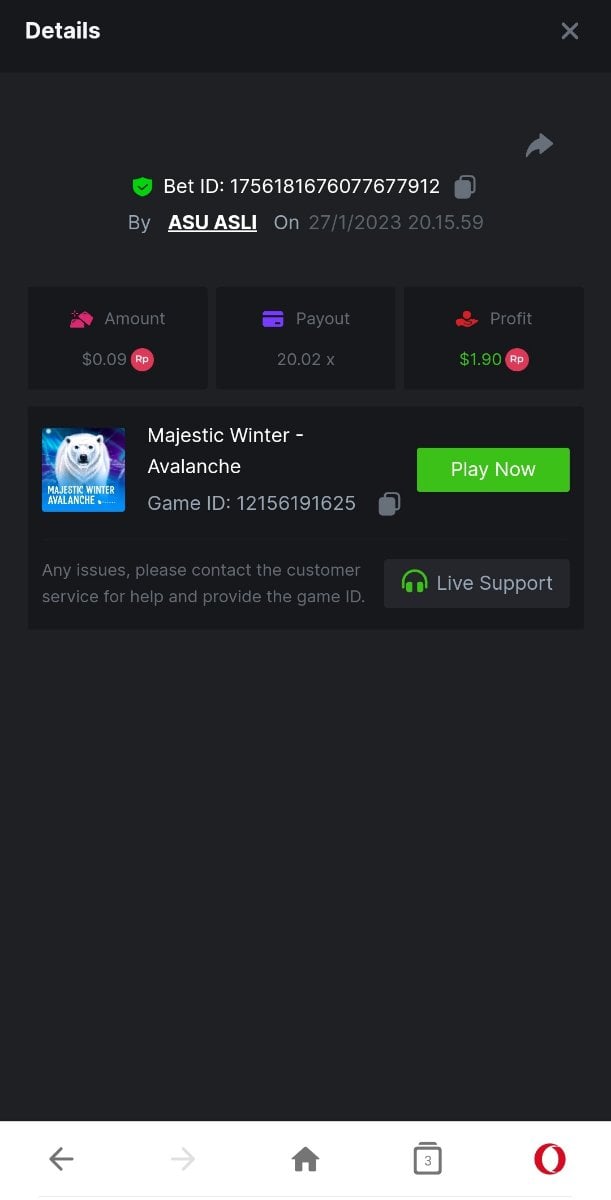
Task: Copy the Bet ID
Action: (465, 186)
